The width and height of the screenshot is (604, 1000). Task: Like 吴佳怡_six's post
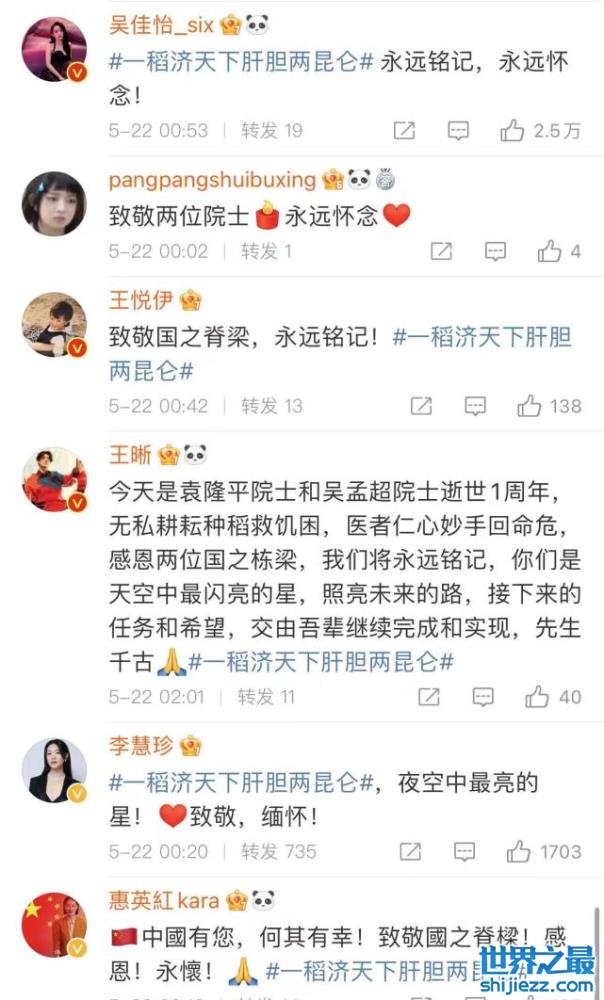point(514,131)
